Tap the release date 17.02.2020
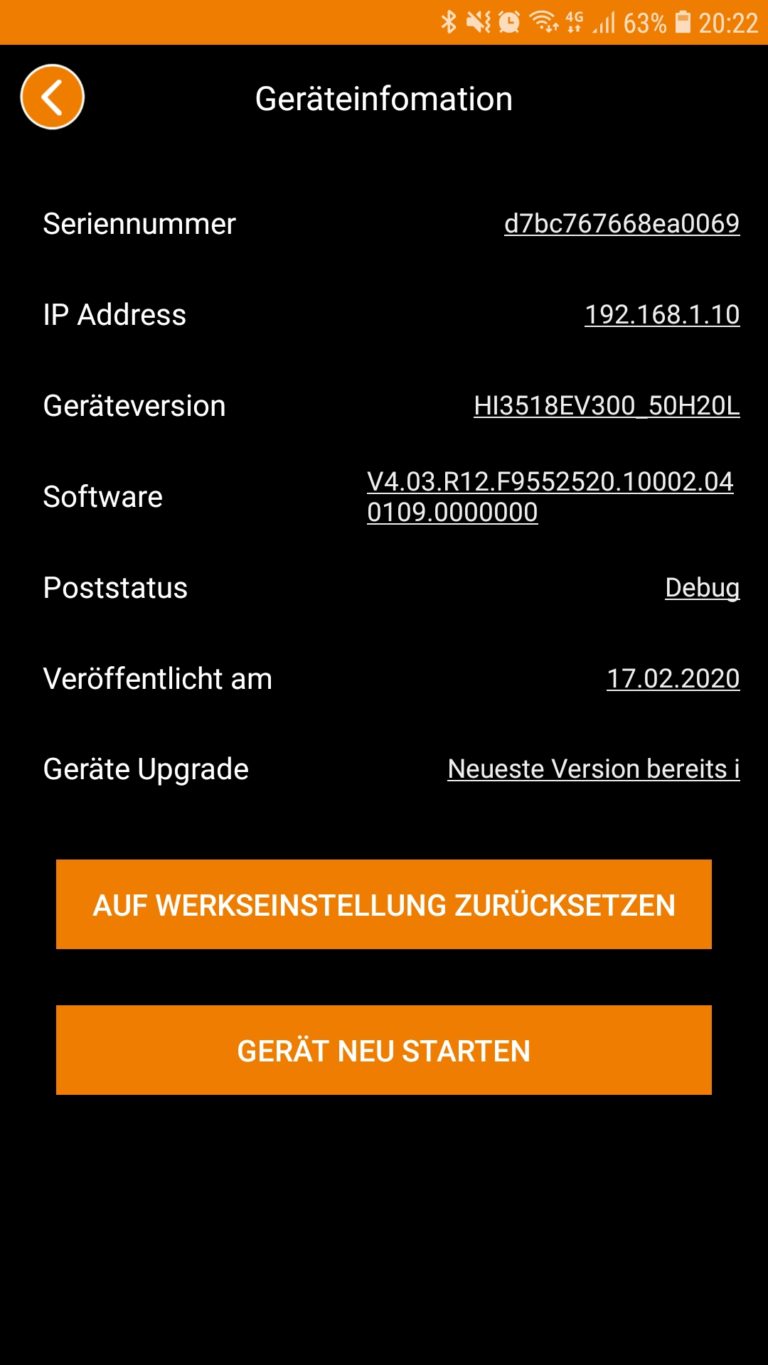 [673, 678]
